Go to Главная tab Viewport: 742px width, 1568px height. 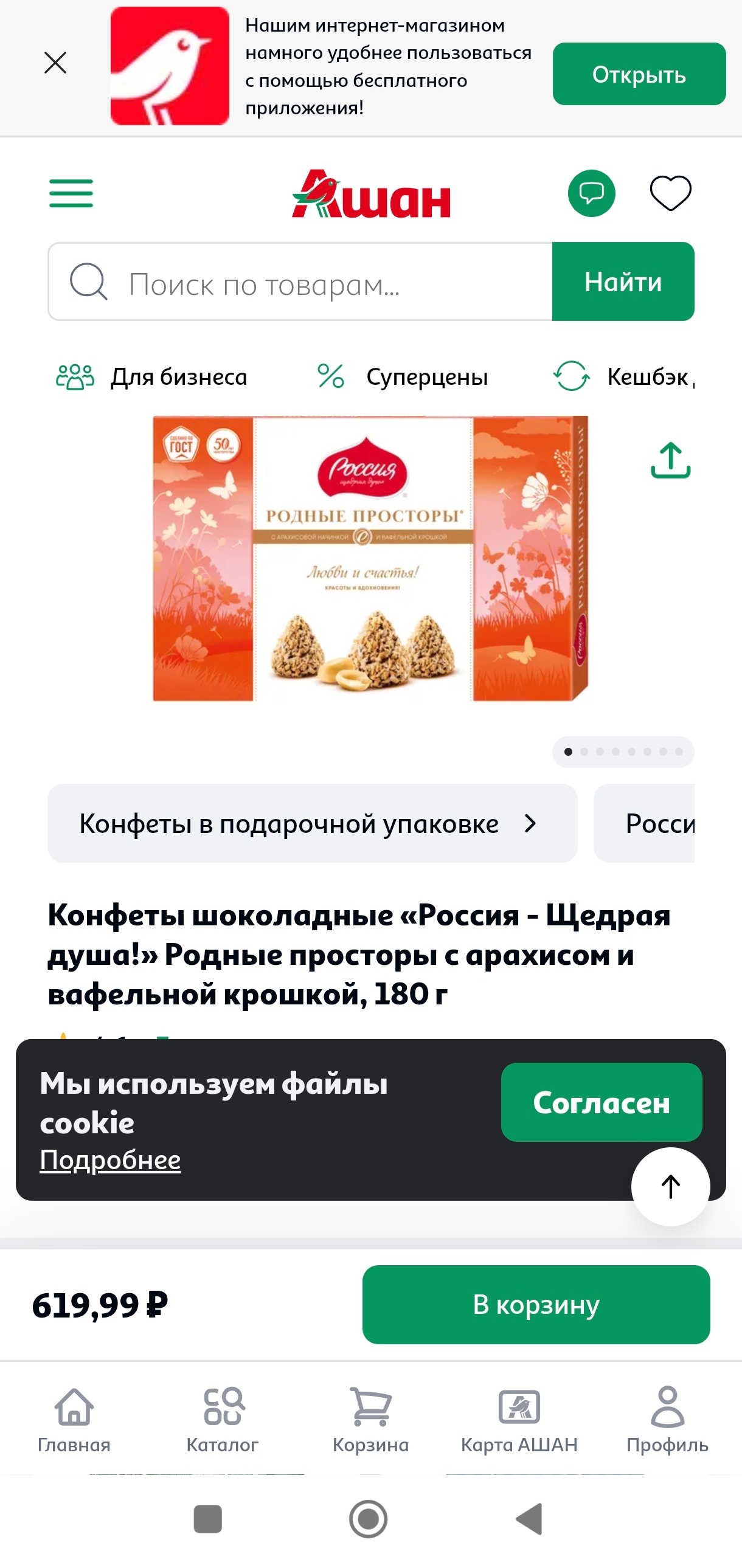coord(74,1420)
